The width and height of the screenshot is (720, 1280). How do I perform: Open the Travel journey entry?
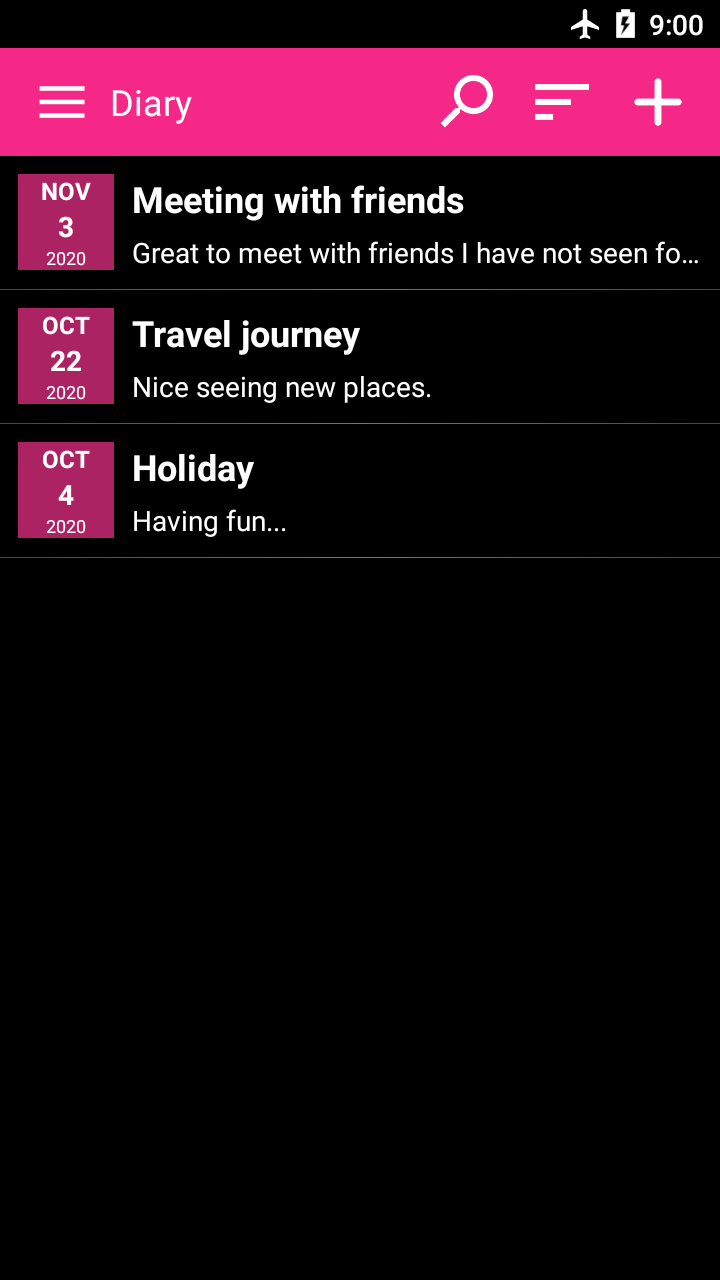pos(360,357)
